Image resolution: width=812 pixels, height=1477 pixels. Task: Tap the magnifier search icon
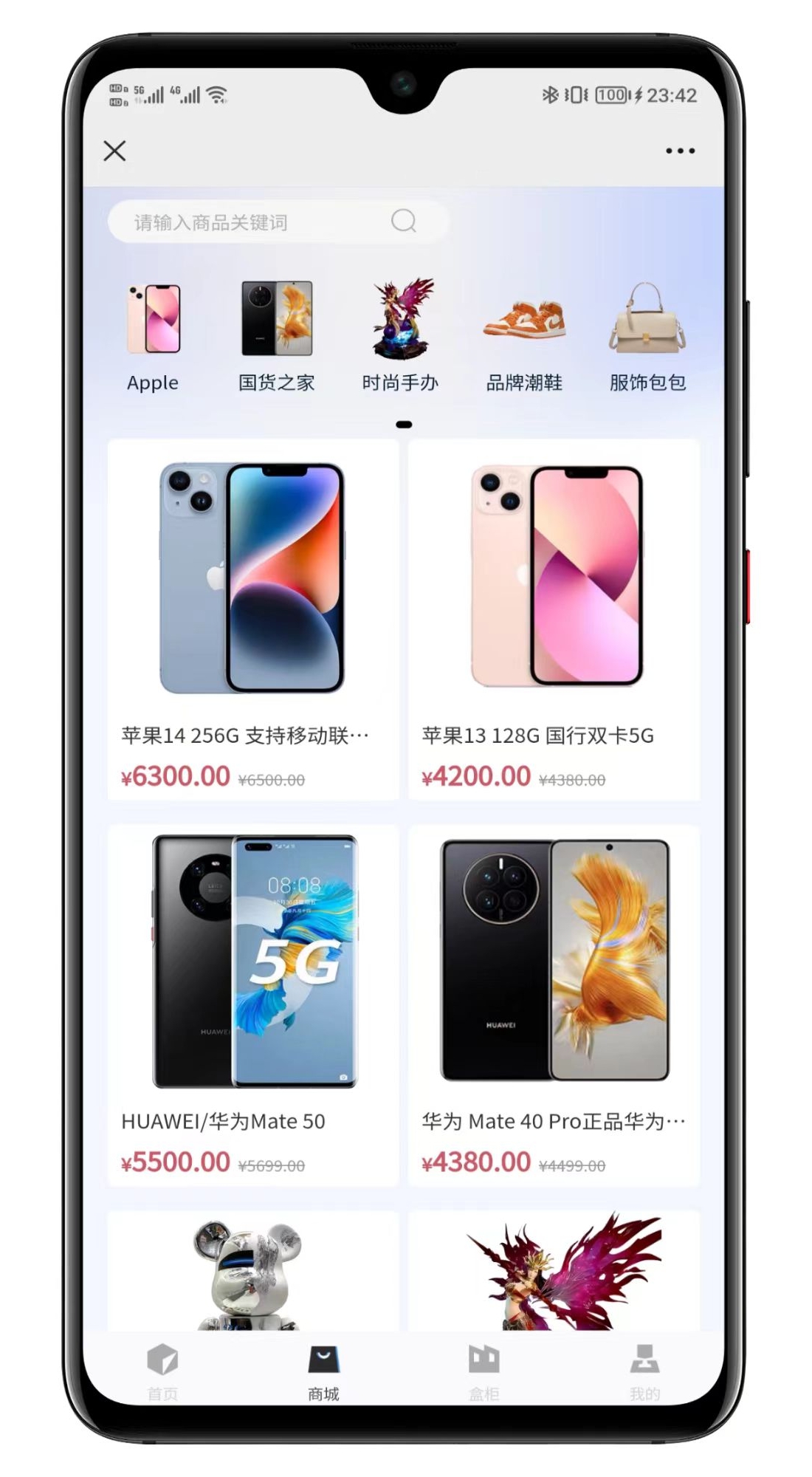coord(404,221)
